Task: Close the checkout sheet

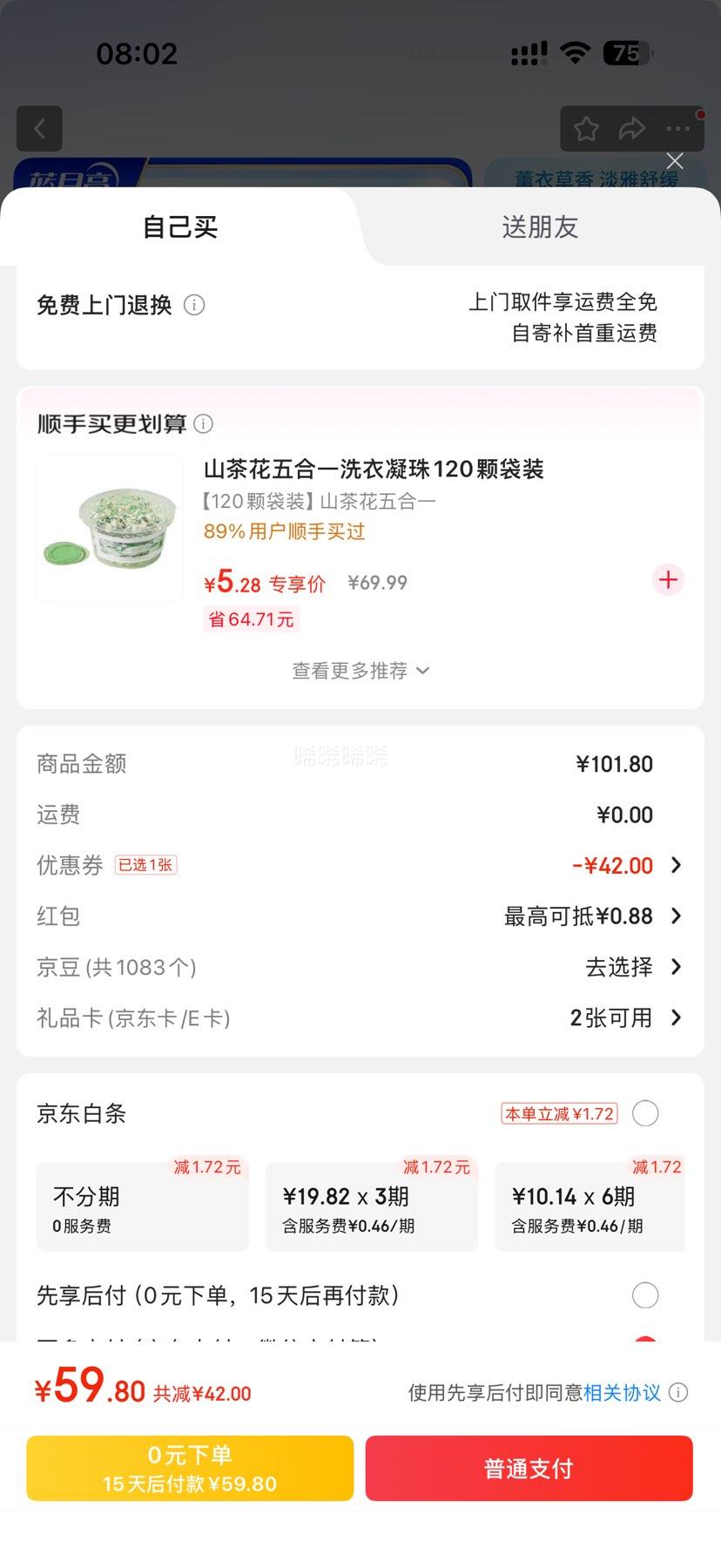Action: click(674, 161)
